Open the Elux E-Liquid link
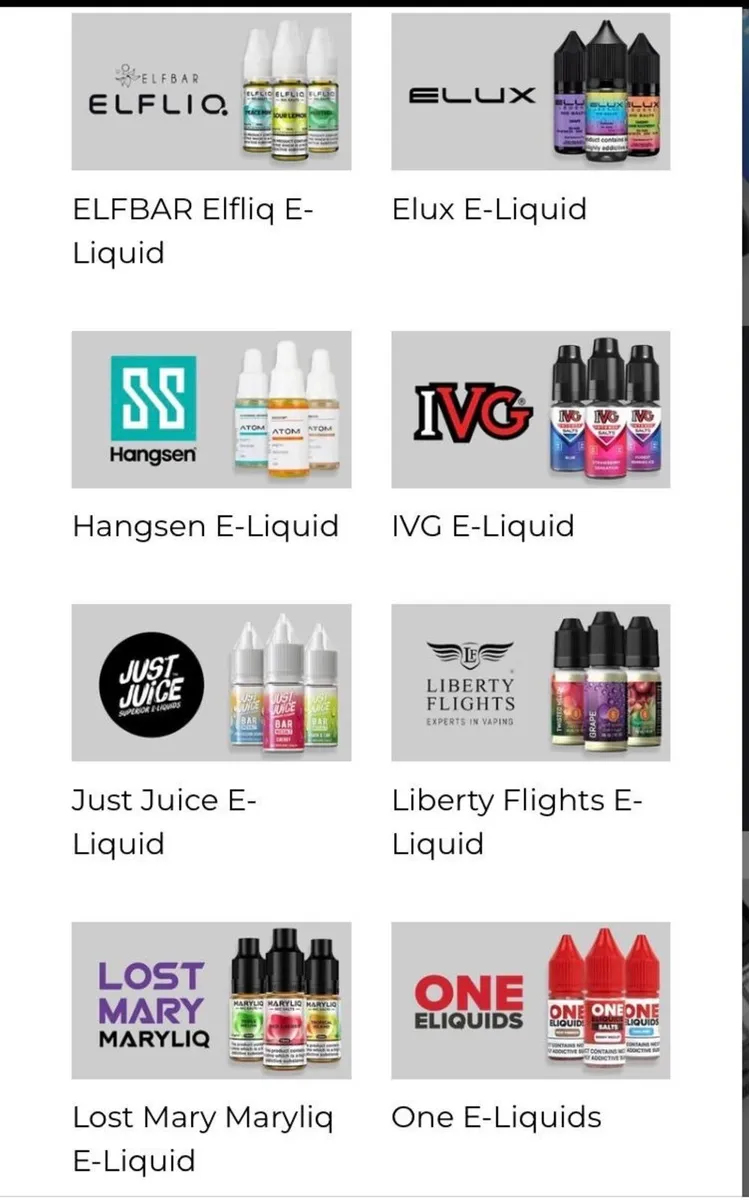Viewport: 749px width, 1200px height. point(488,209)
